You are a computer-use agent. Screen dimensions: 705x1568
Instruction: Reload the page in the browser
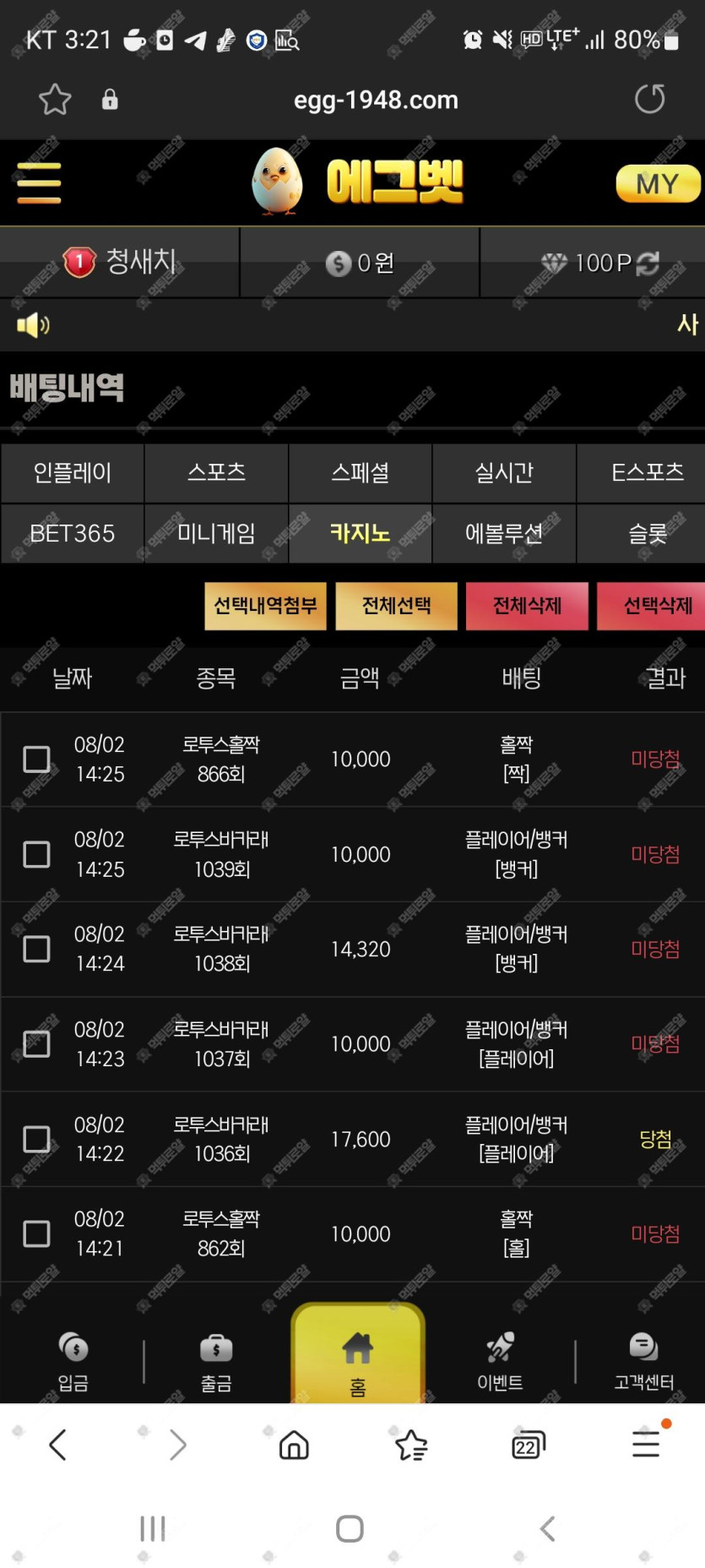point(649,99)
